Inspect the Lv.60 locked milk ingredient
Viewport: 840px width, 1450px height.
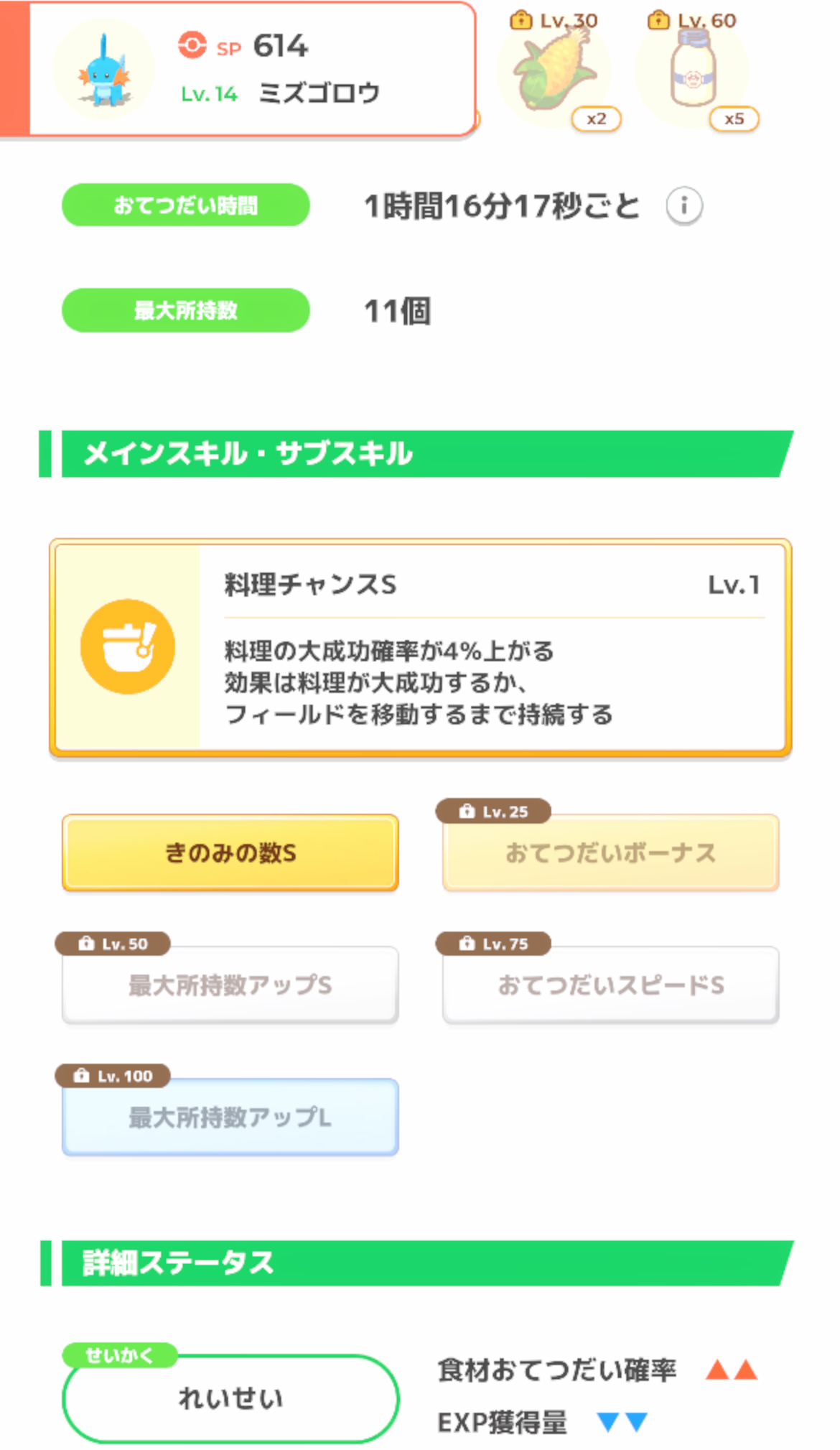coord(694,72)
